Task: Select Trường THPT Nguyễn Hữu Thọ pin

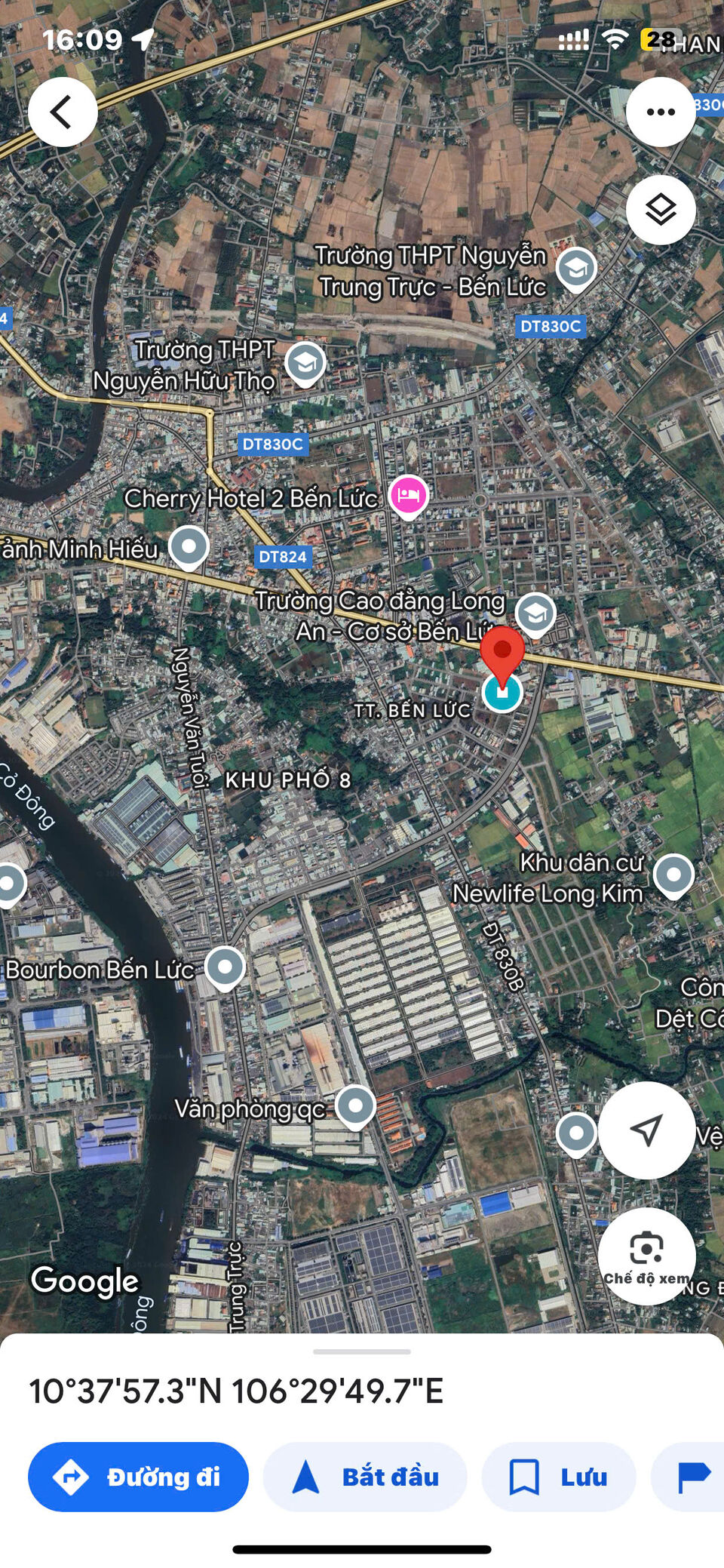Action: click(305, 364)
